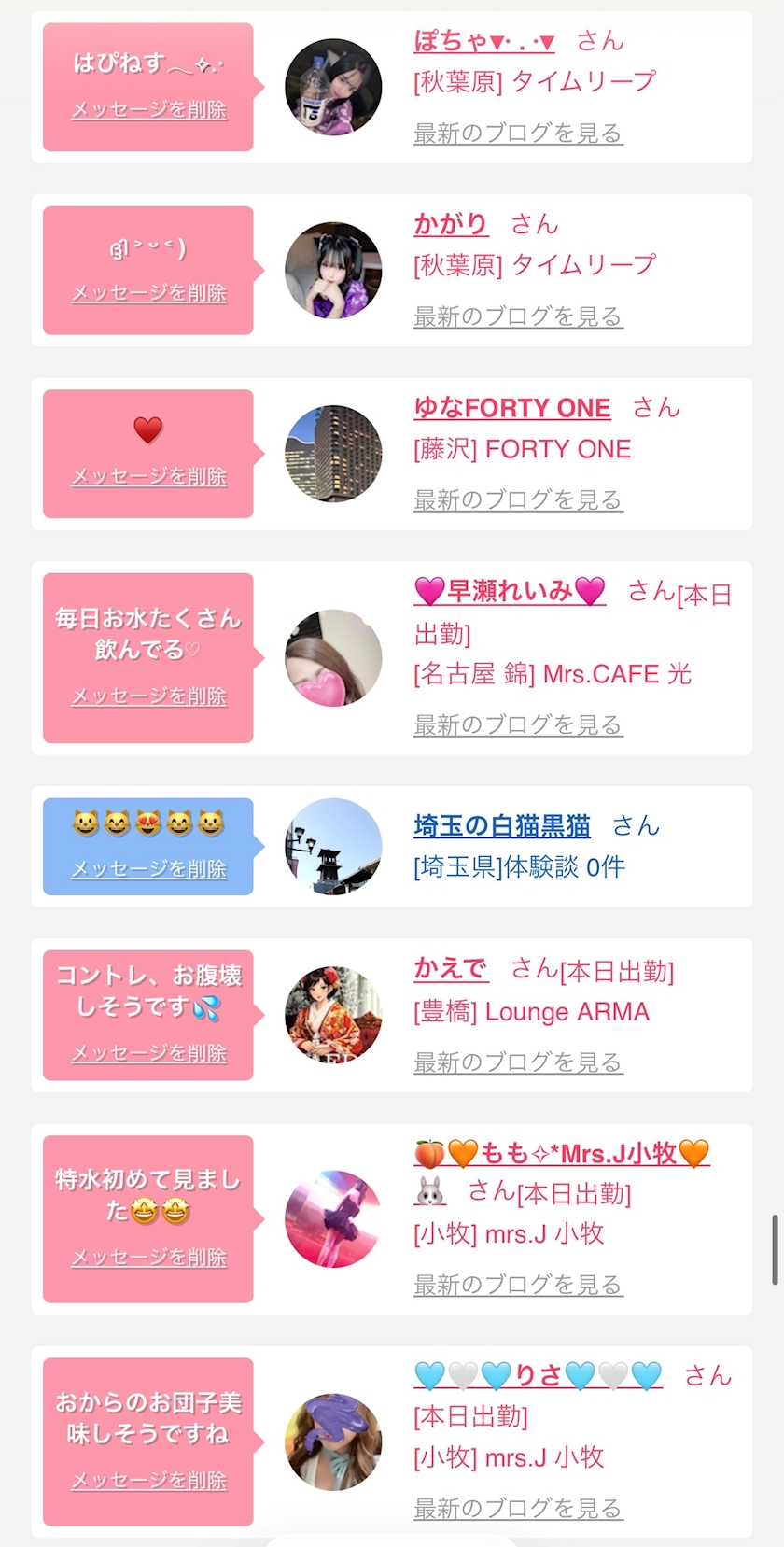Delete the red heart message
The width and height of the screenshot is (784, 1547).
coord(148,477)
